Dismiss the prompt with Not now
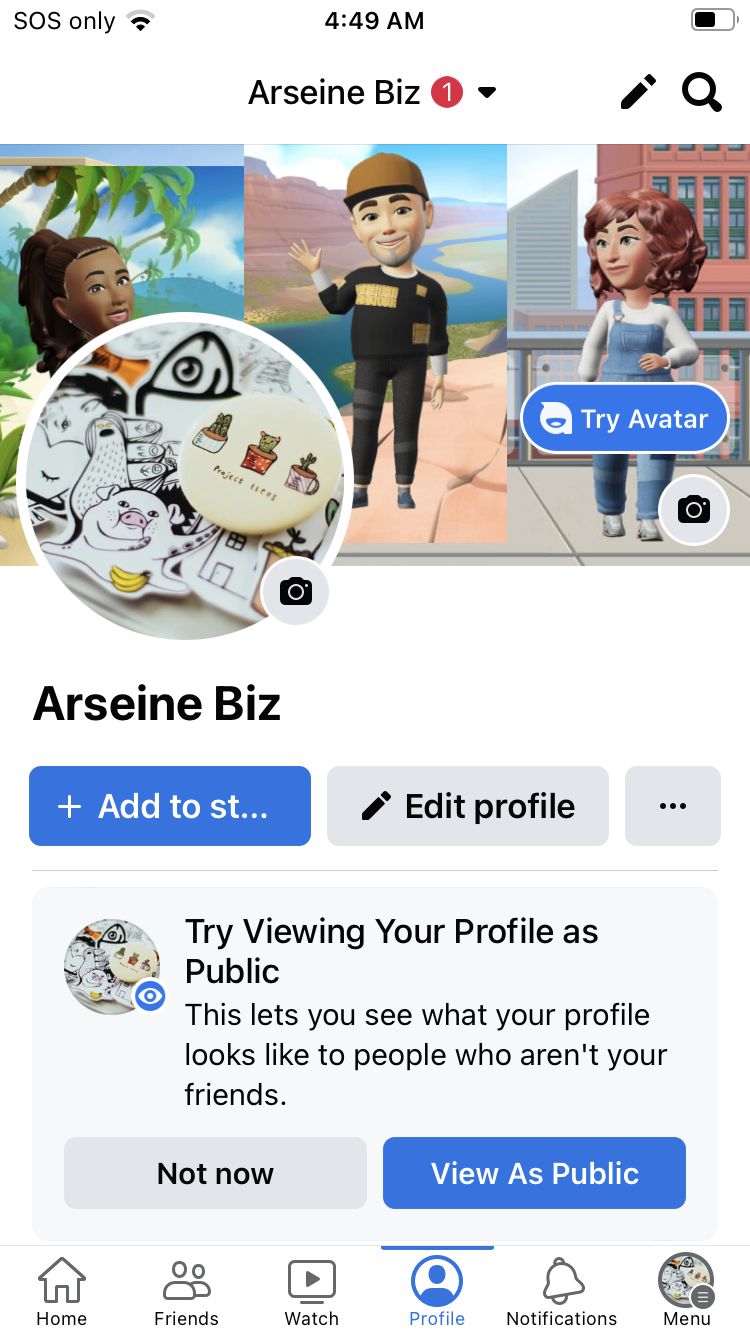 [215, 1173]
